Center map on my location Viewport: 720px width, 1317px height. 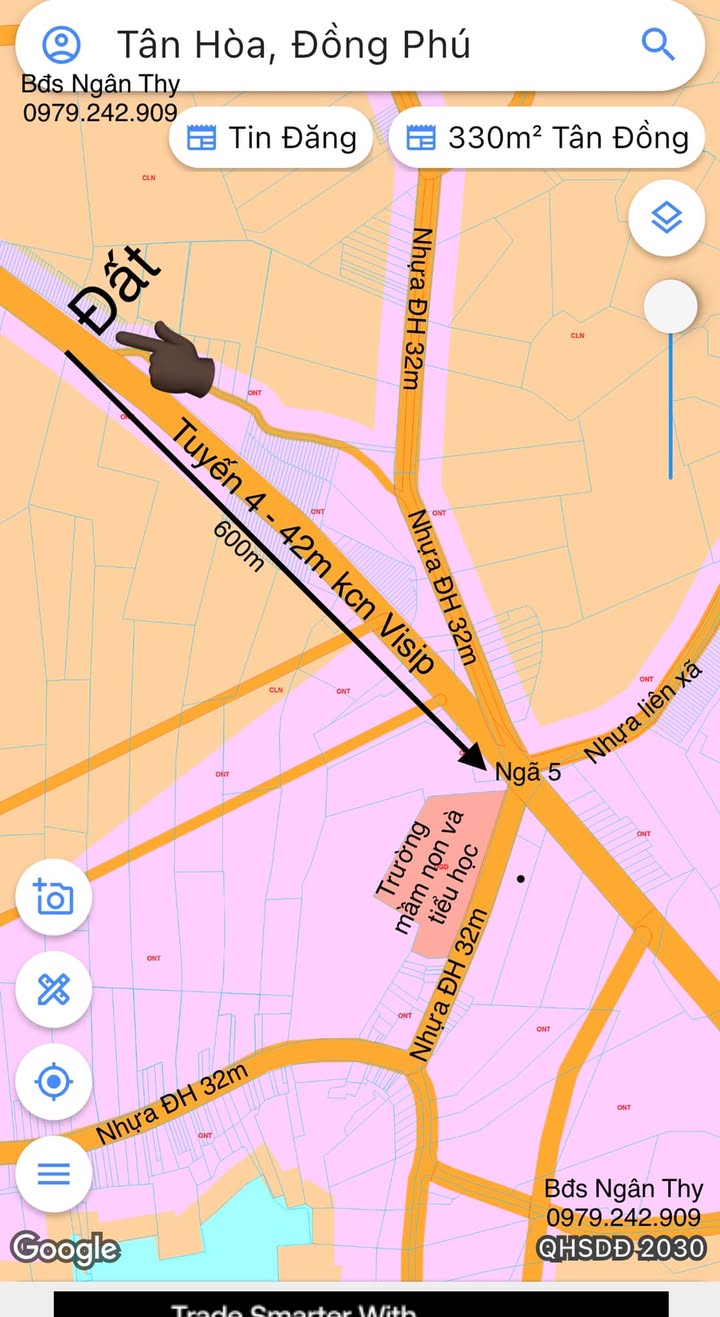(54, 1081)
